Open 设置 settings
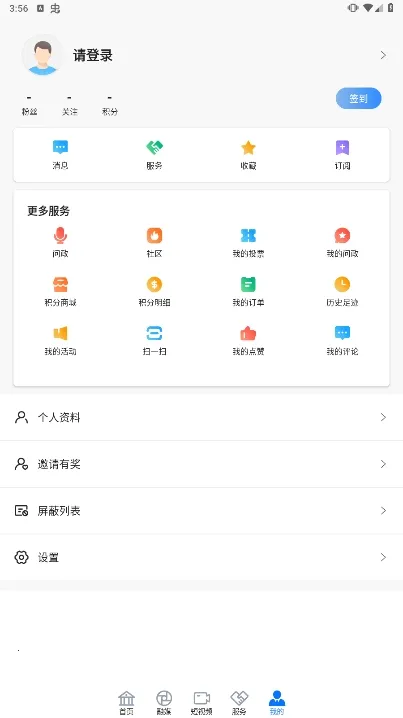This screenshot has height=718, width=403. (x=202, y=557)
